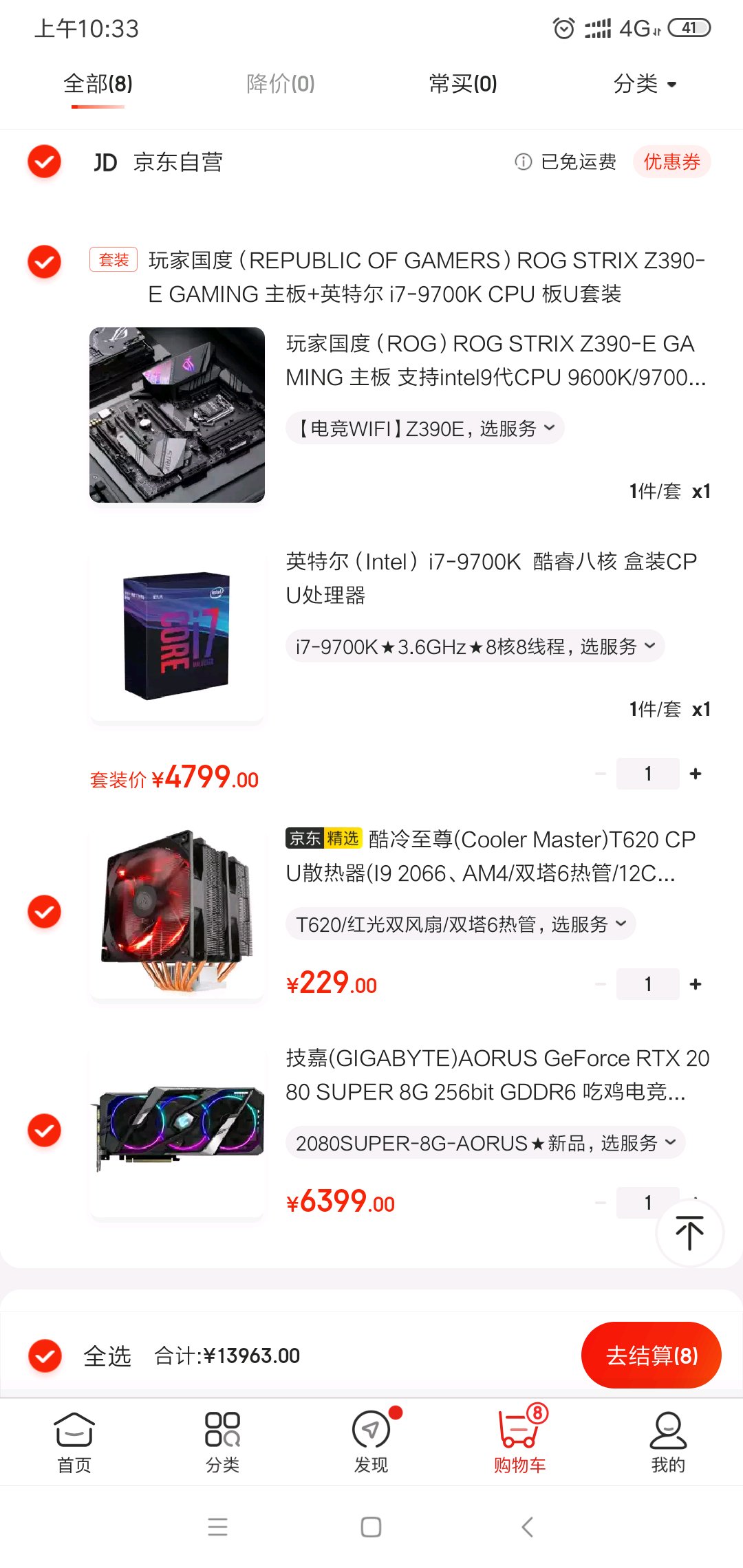Jump back to top of the cart
This screenshot has height=1568, width=743.
689,1232
